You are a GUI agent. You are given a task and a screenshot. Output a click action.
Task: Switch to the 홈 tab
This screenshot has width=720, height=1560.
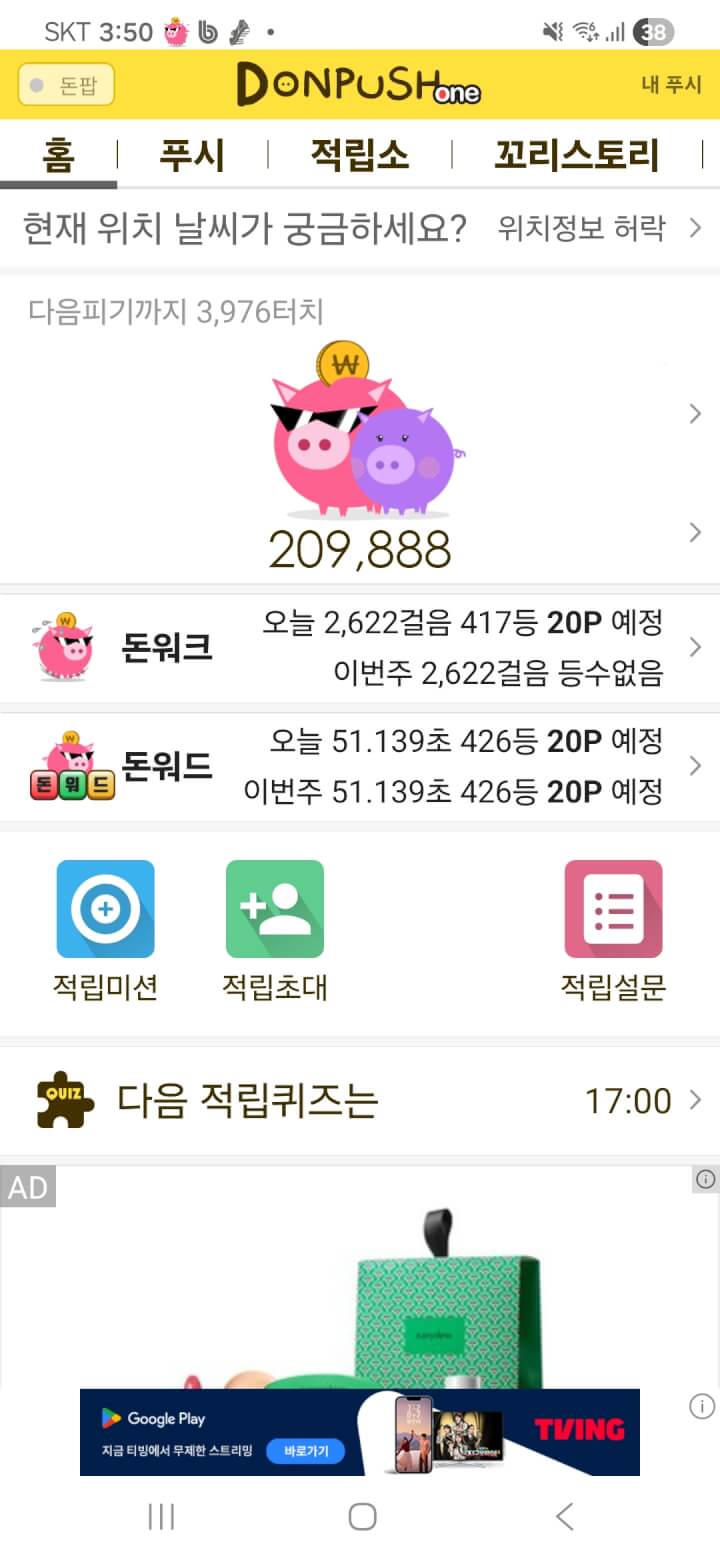coord(58,156)
